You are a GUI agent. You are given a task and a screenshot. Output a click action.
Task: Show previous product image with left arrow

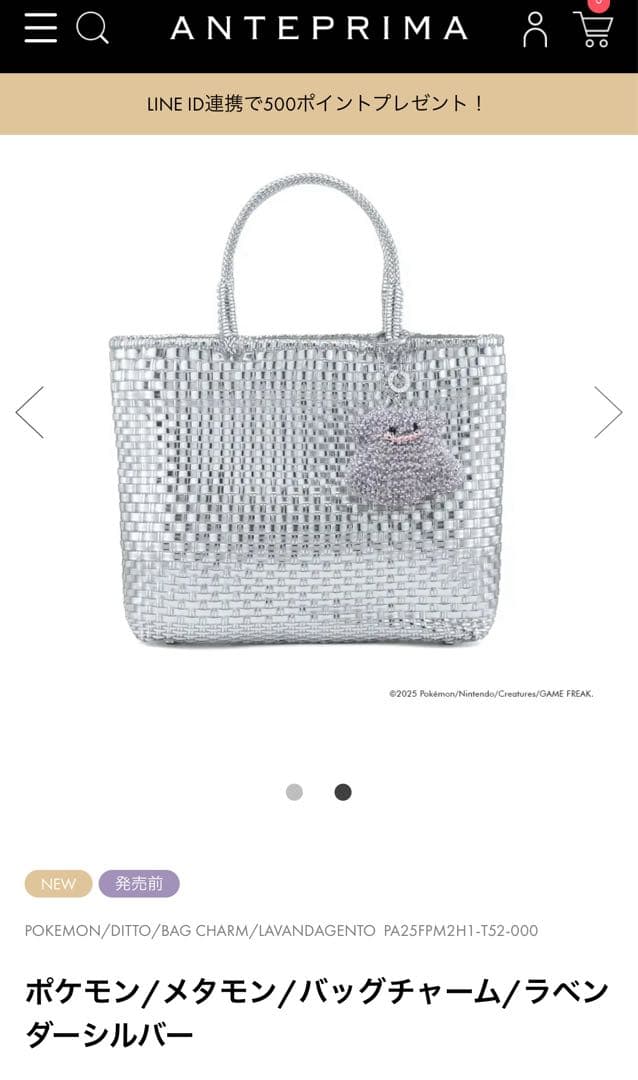29,412
